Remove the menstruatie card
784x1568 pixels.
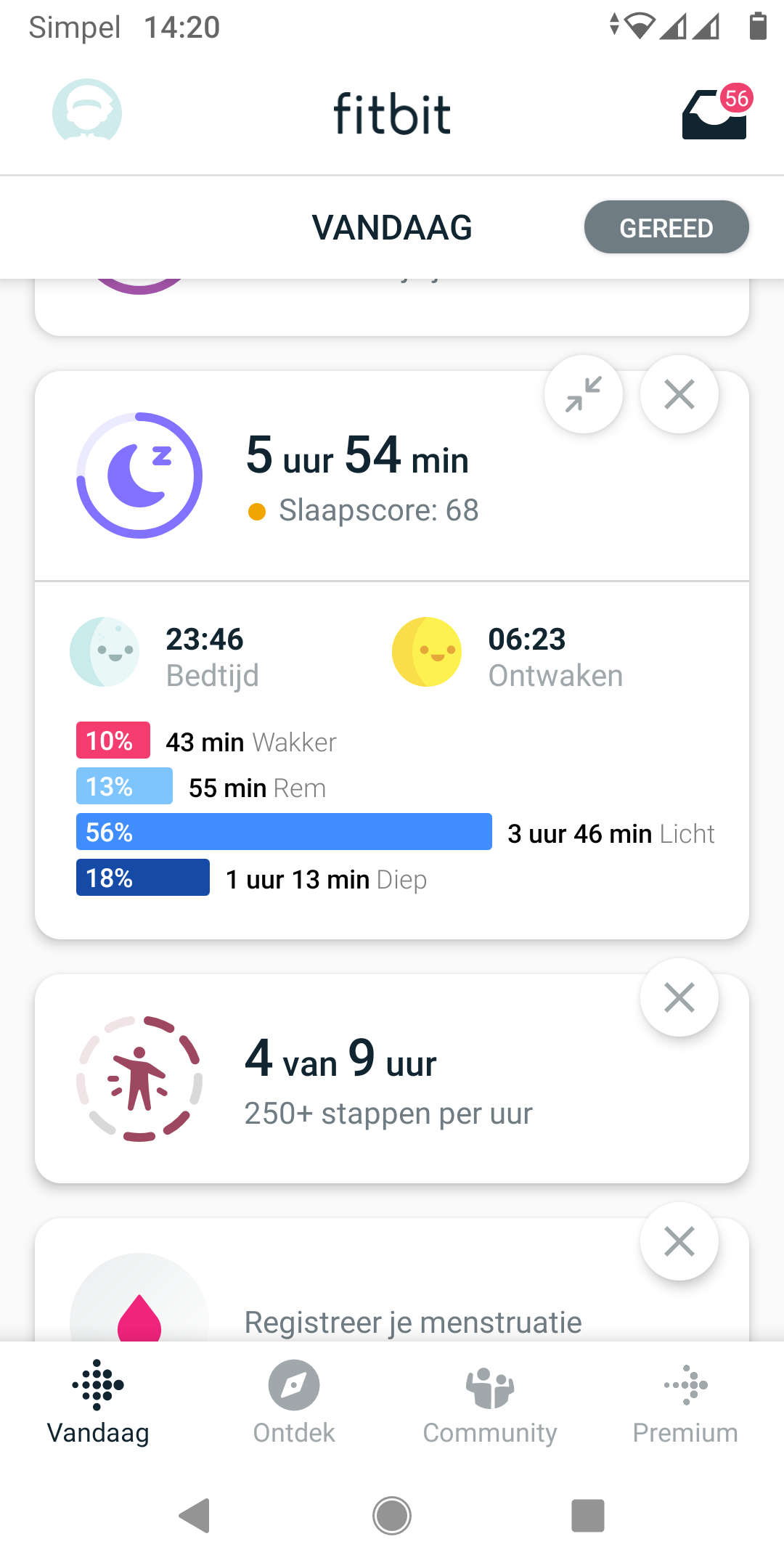(679, 1241)
